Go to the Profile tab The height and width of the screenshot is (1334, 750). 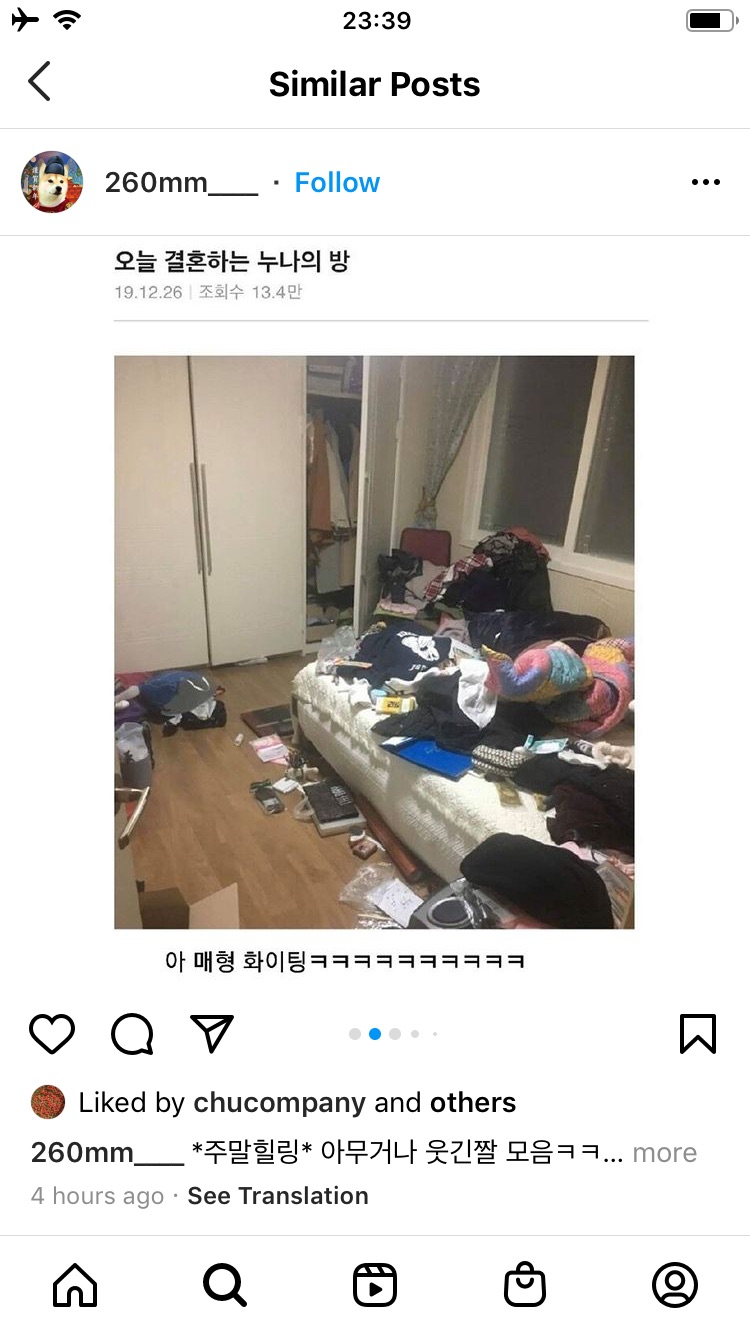[675, 1284]
